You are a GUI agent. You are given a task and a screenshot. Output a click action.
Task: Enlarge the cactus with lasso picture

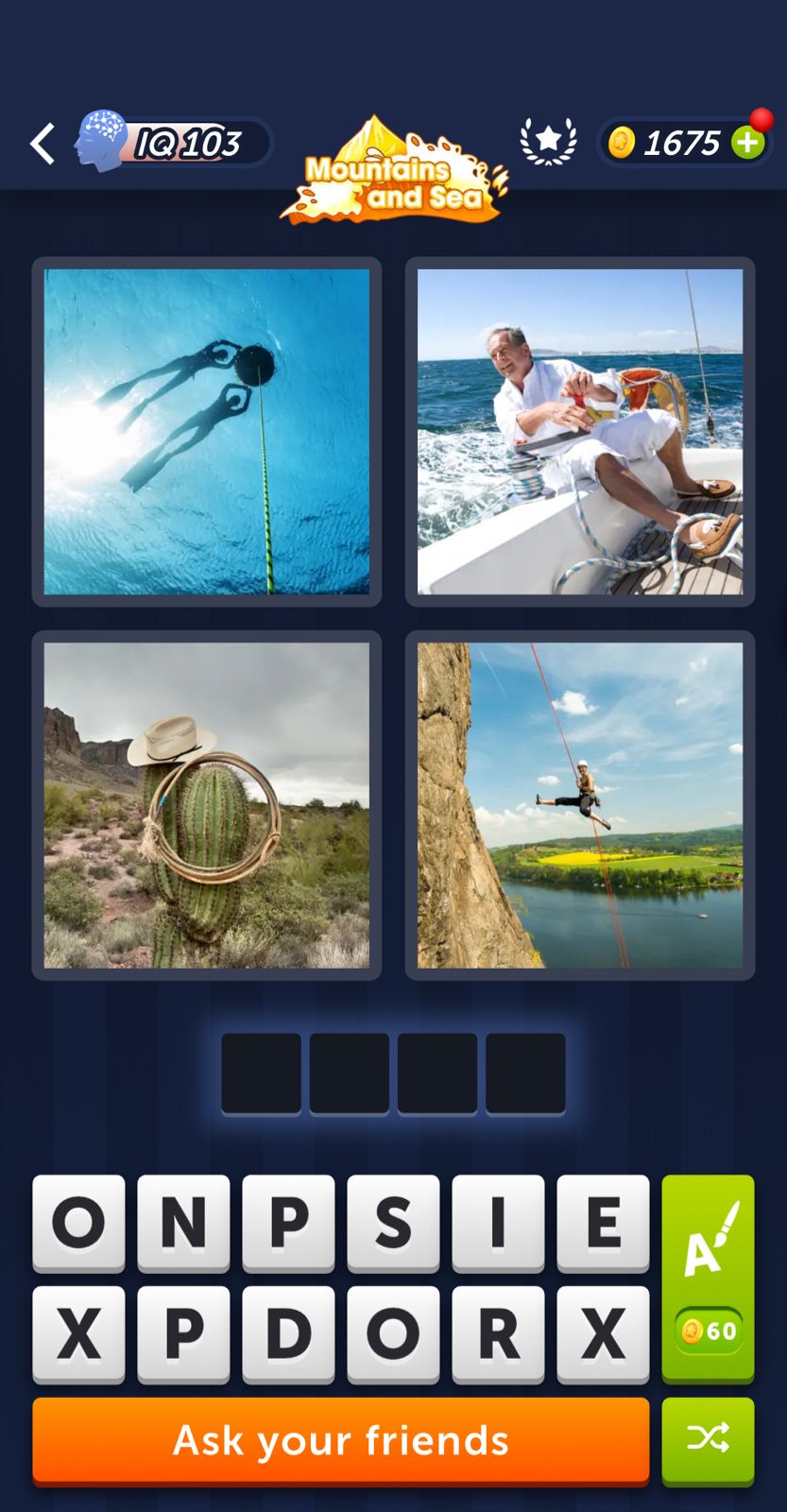click(207, 805)
